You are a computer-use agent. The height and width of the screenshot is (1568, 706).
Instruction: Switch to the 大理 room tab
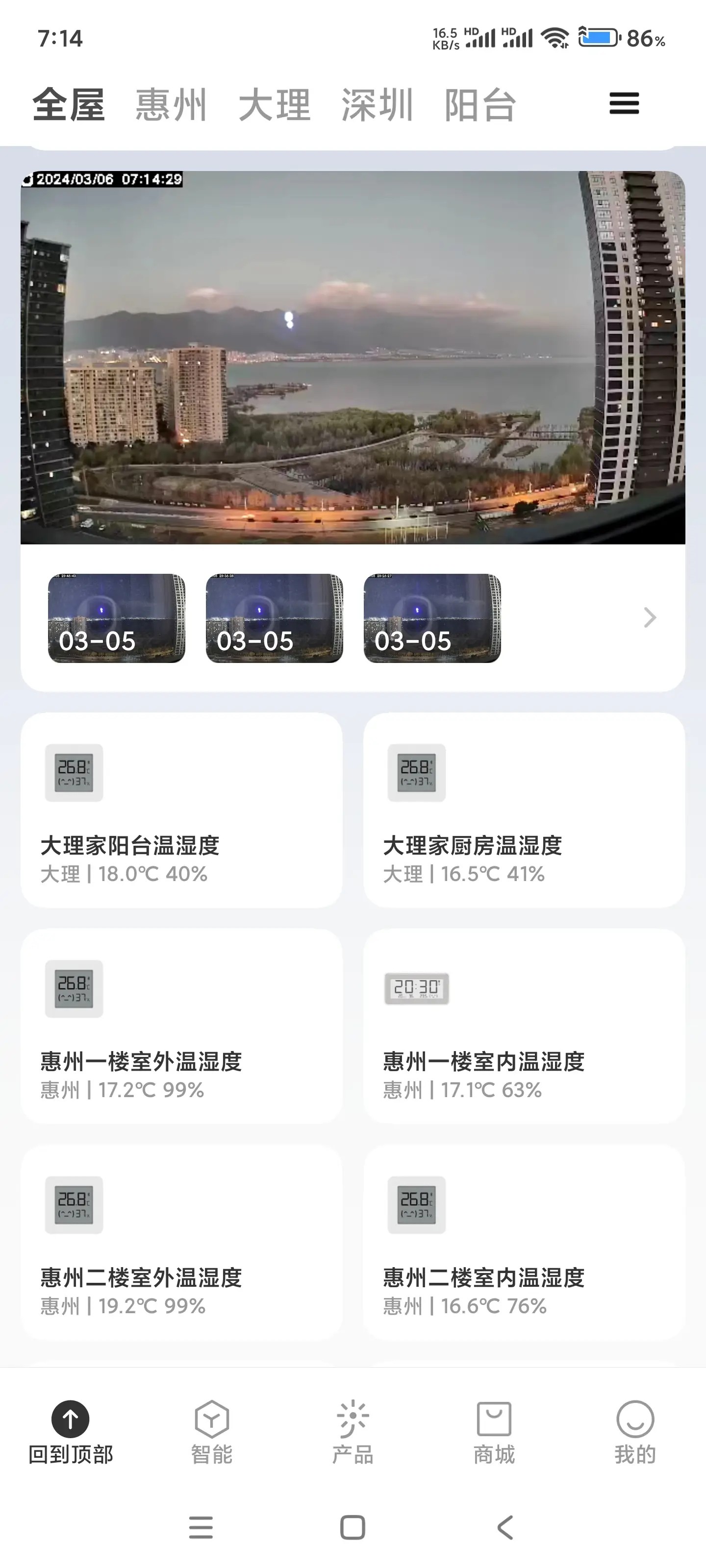[x=274, y=105]
